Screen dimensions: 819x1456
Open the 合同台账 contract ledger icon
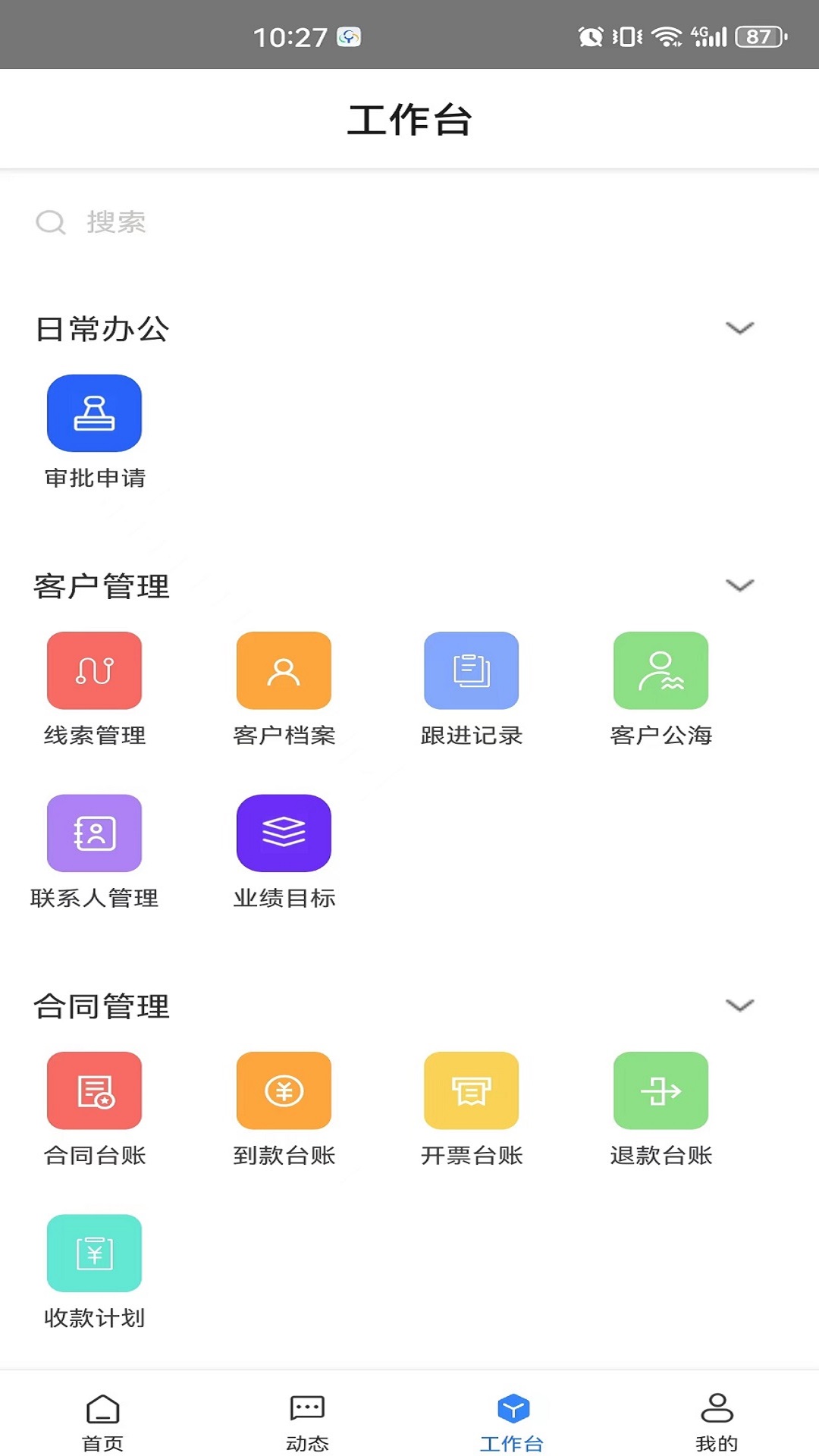(94, 1090)
